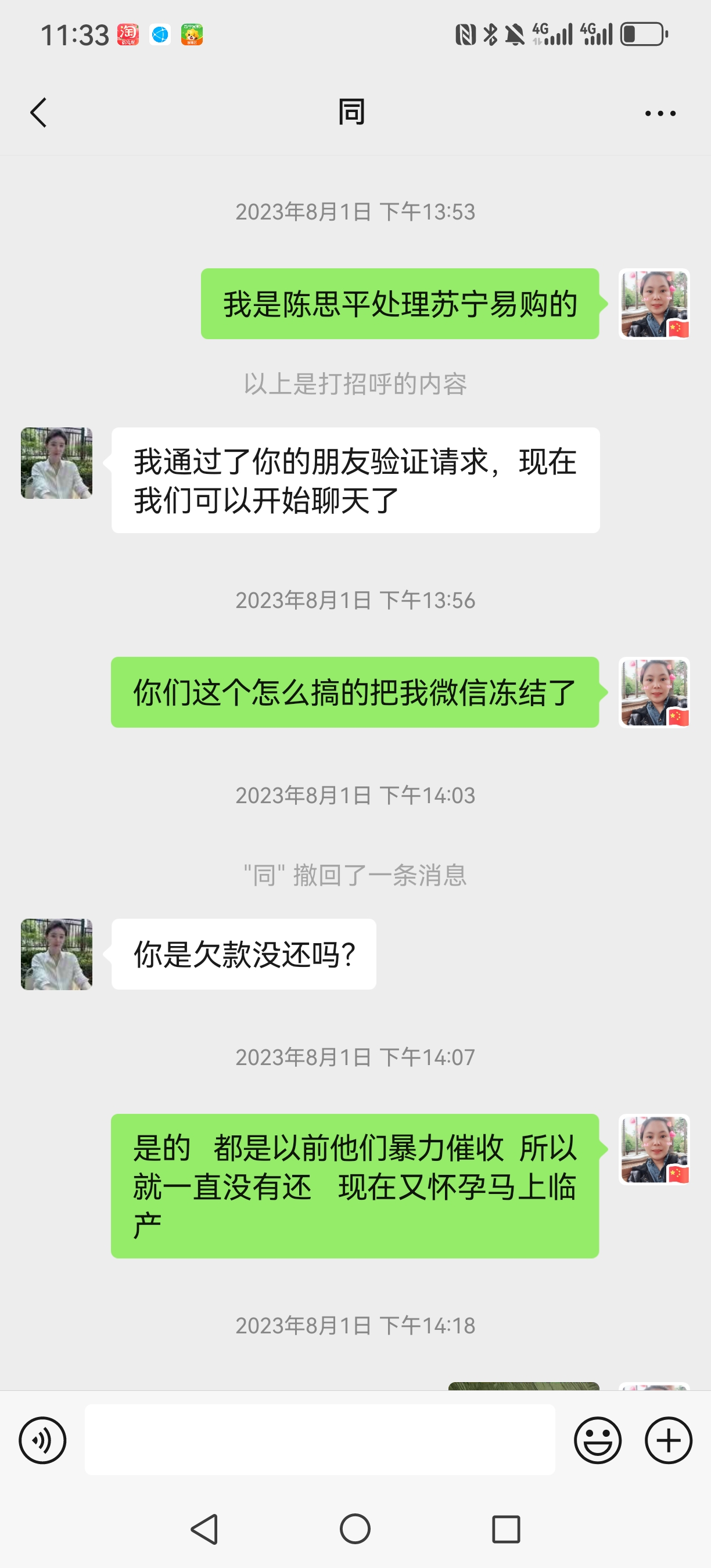
Task: Tap my avatar beside the 我是陈思平处理苏宁易购的 message
Action: point(655,304)
